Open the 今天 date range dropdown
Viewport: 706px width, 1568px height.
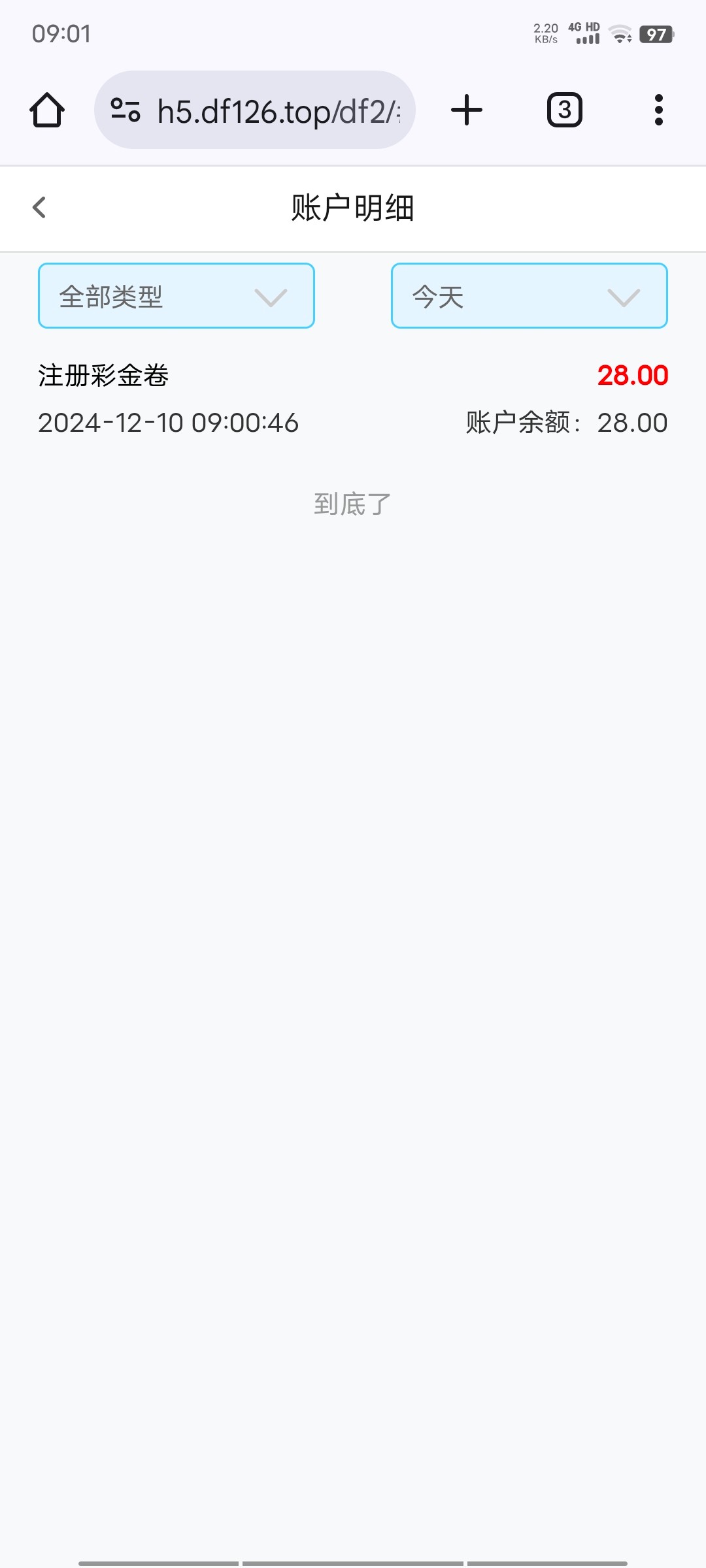point(529,296)
